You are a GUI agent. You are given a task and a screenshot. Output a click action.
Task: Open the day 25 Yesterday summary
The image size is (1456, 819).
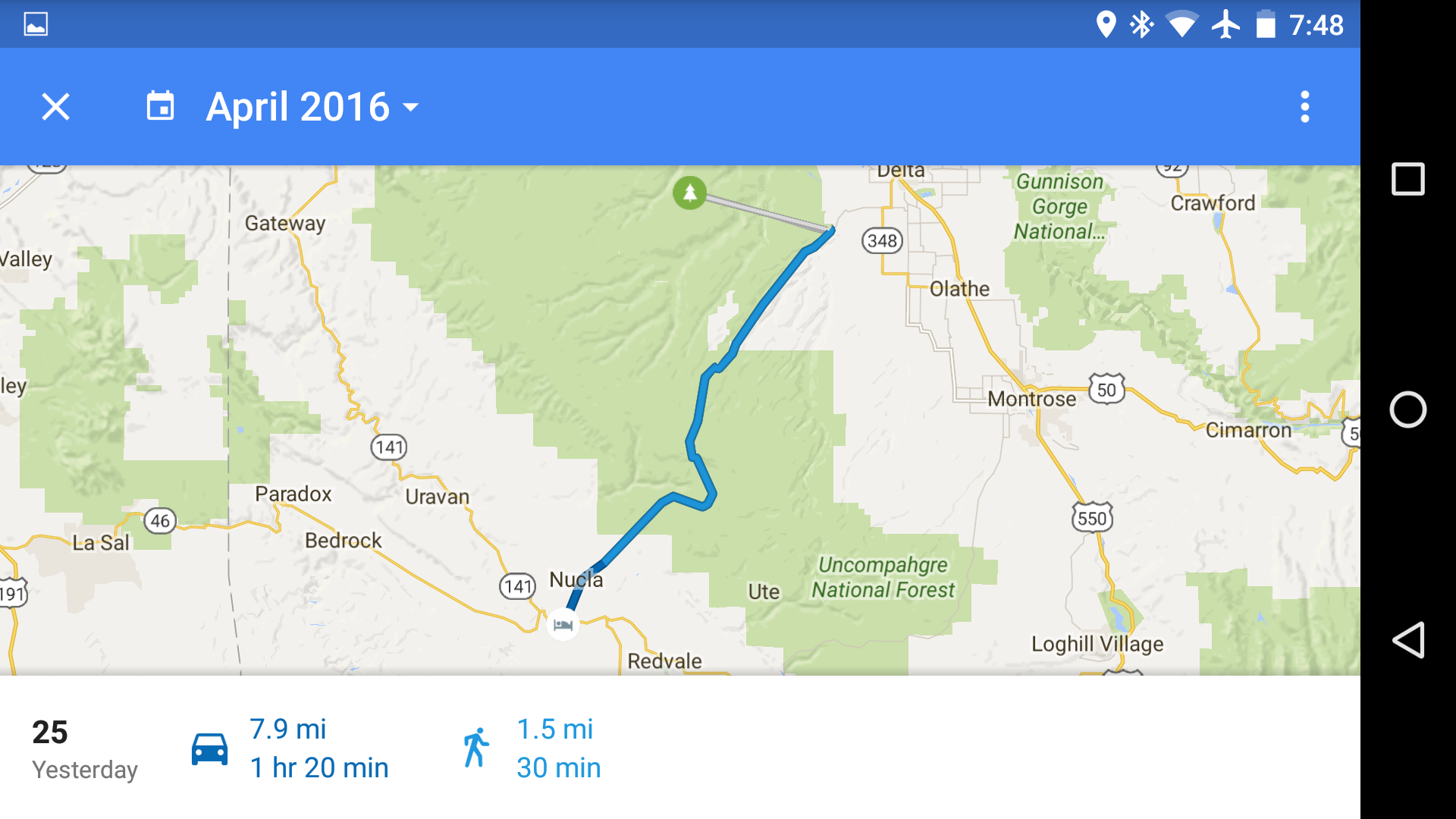coord(84,749)
